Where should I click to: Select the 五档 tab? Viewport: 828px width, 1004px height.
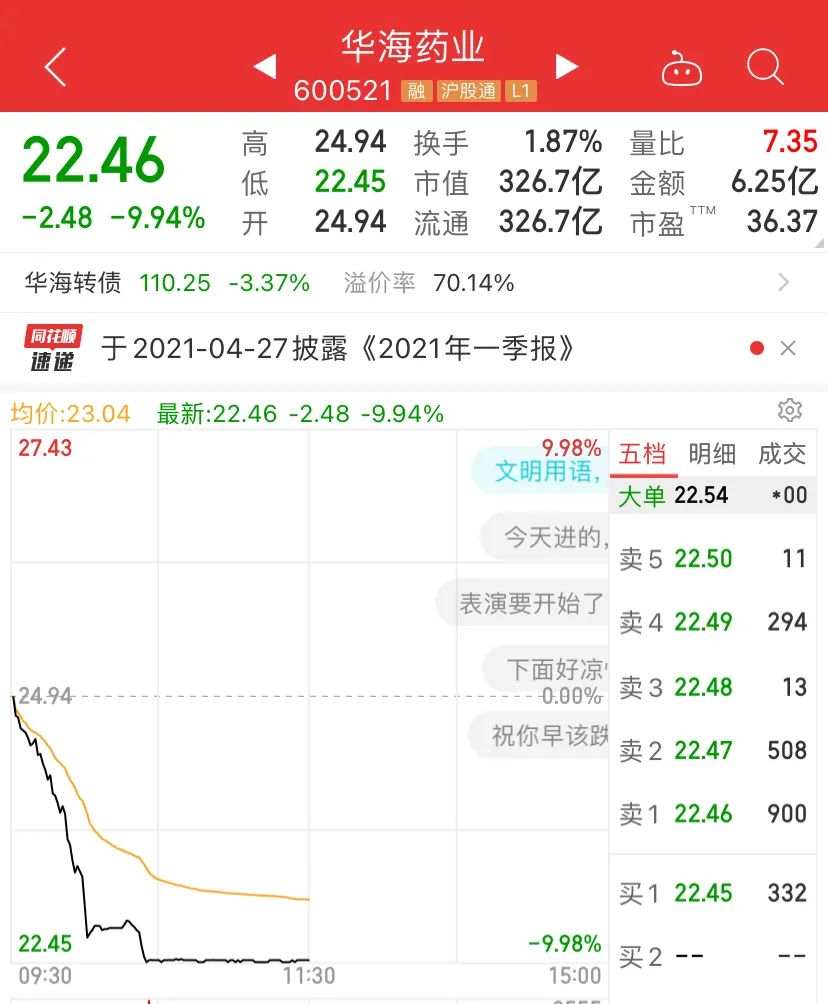[642, 454]
